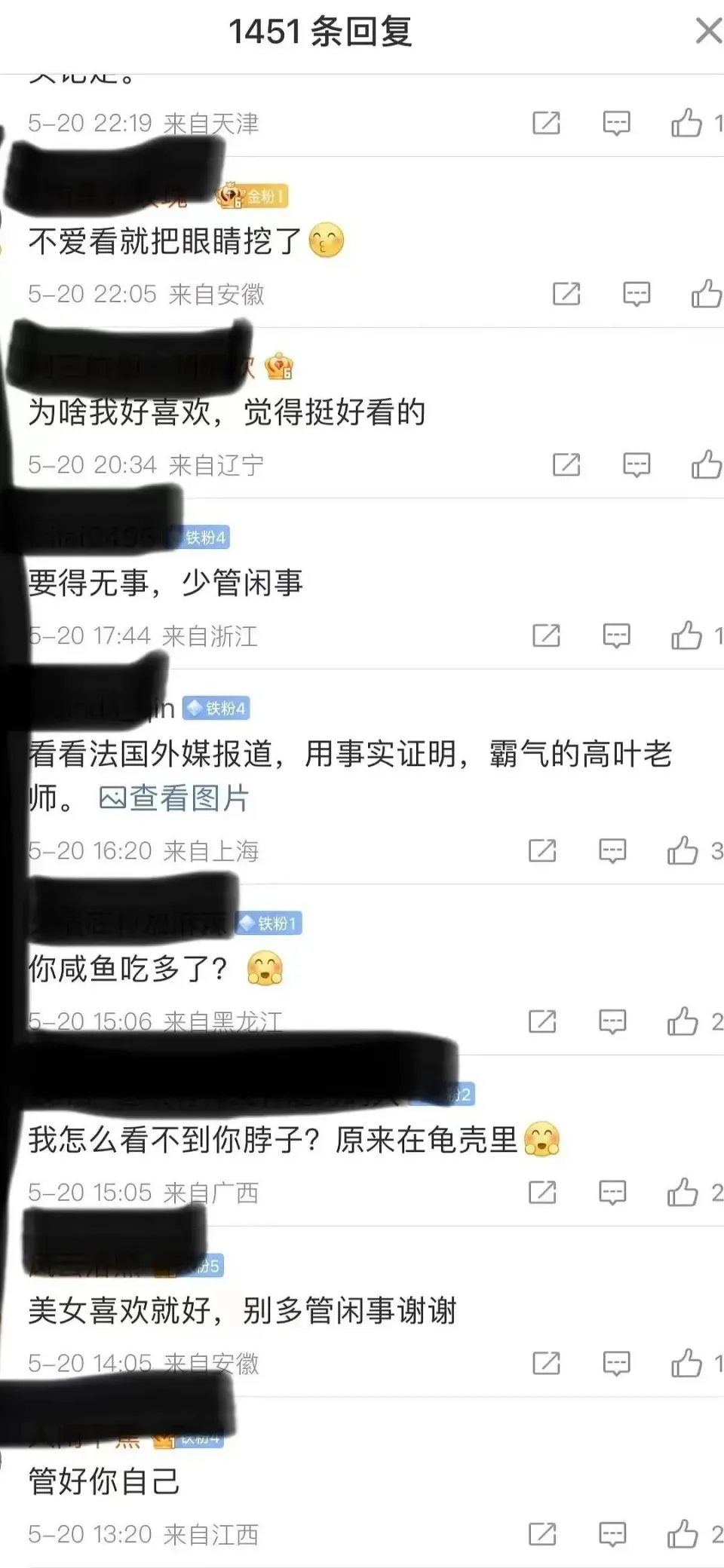Reply to the comment '管好你自己'
The width and height of the screenshot is (724, 1568).
click(612, 1534)
